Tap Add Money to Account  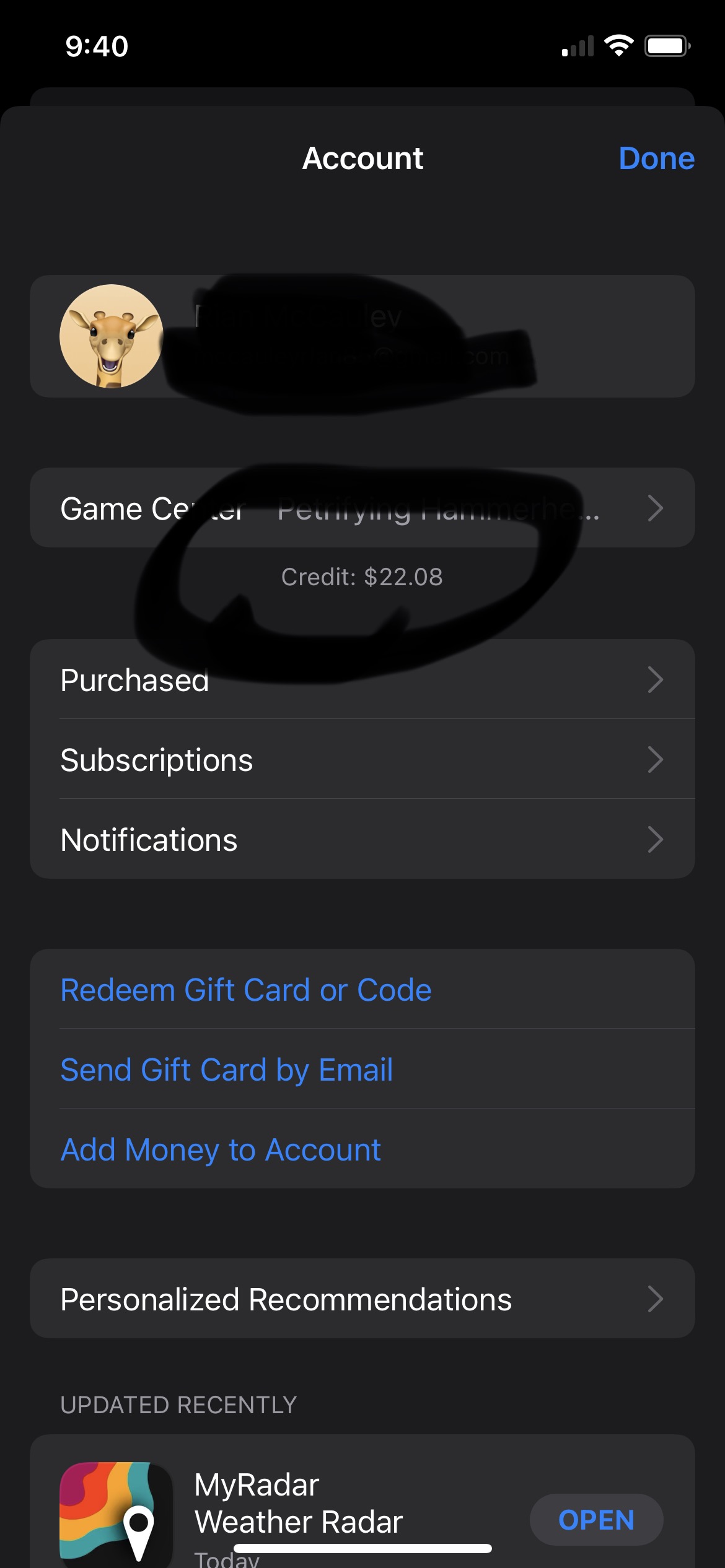pyautogui.click(x=221, y=1149)
